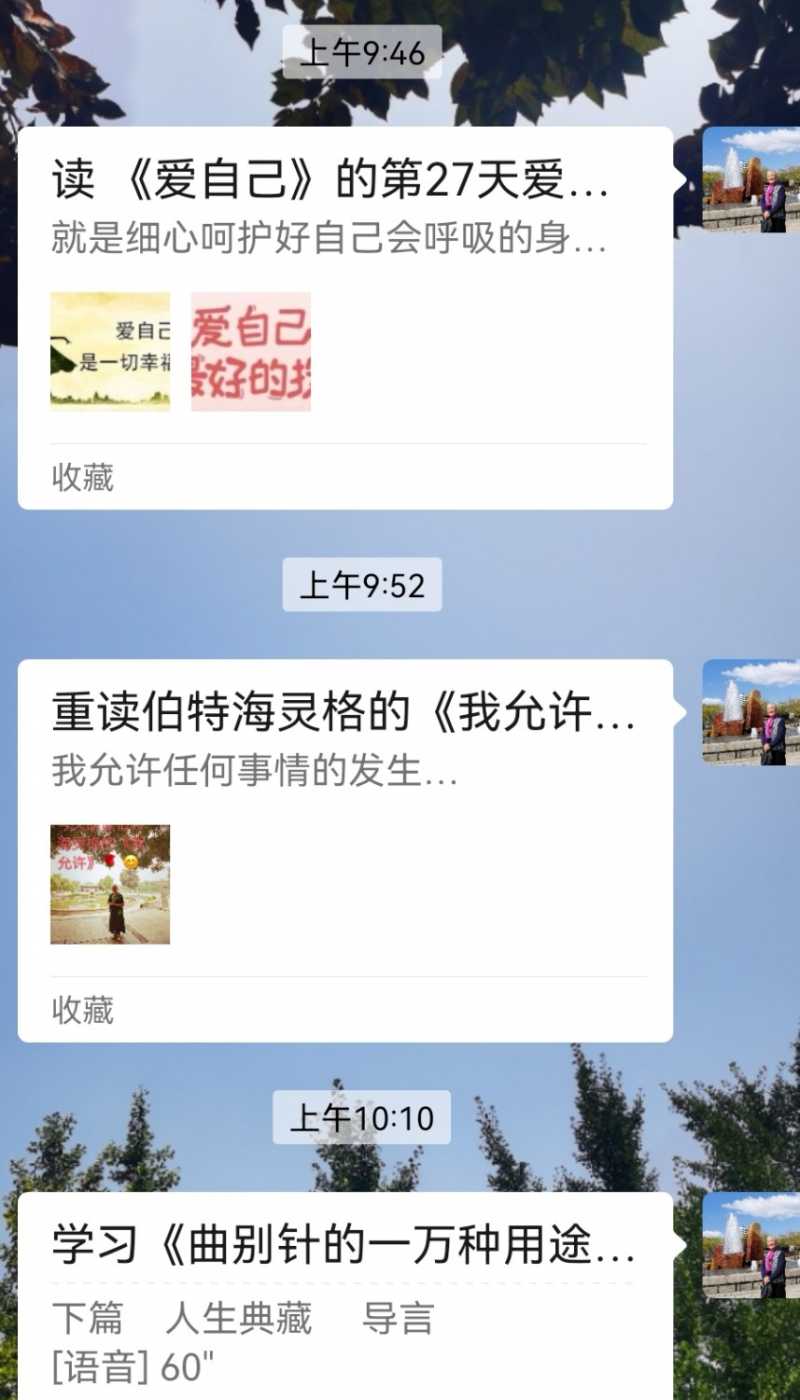Viewport: 800px width, 1400px height.
Task: Open the yellow 爱自己 thumbnail in first card
Action: (110, 352)
